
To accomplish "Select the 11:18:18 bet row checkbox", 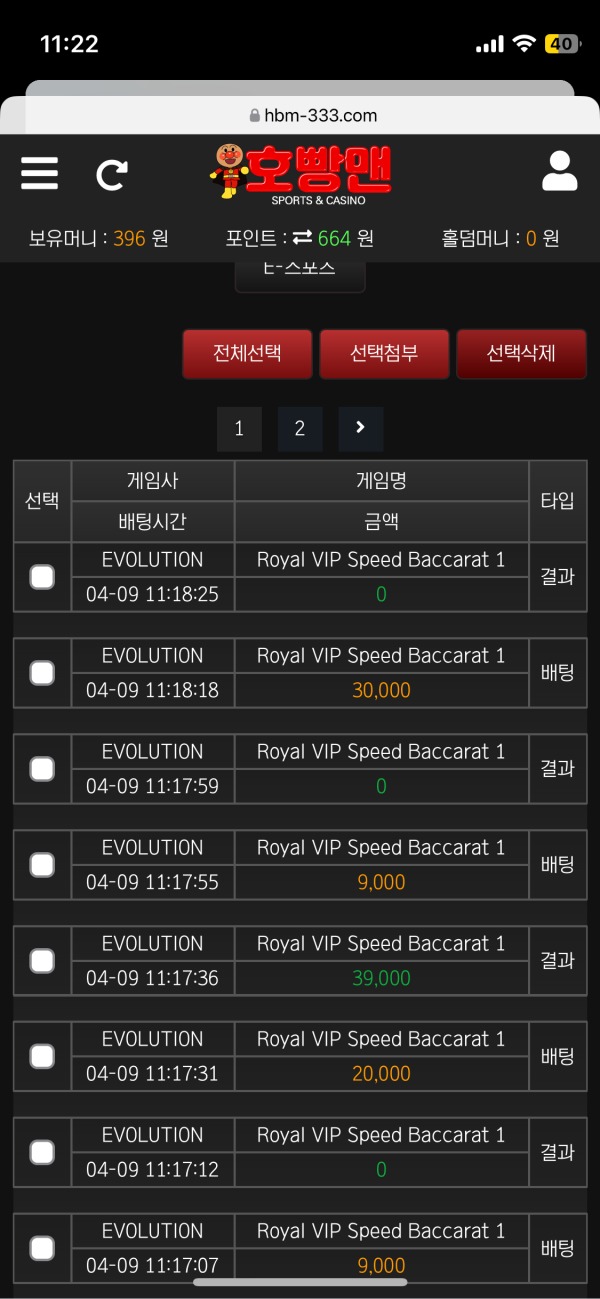I will pyautogui.click(x=42, y=673).
